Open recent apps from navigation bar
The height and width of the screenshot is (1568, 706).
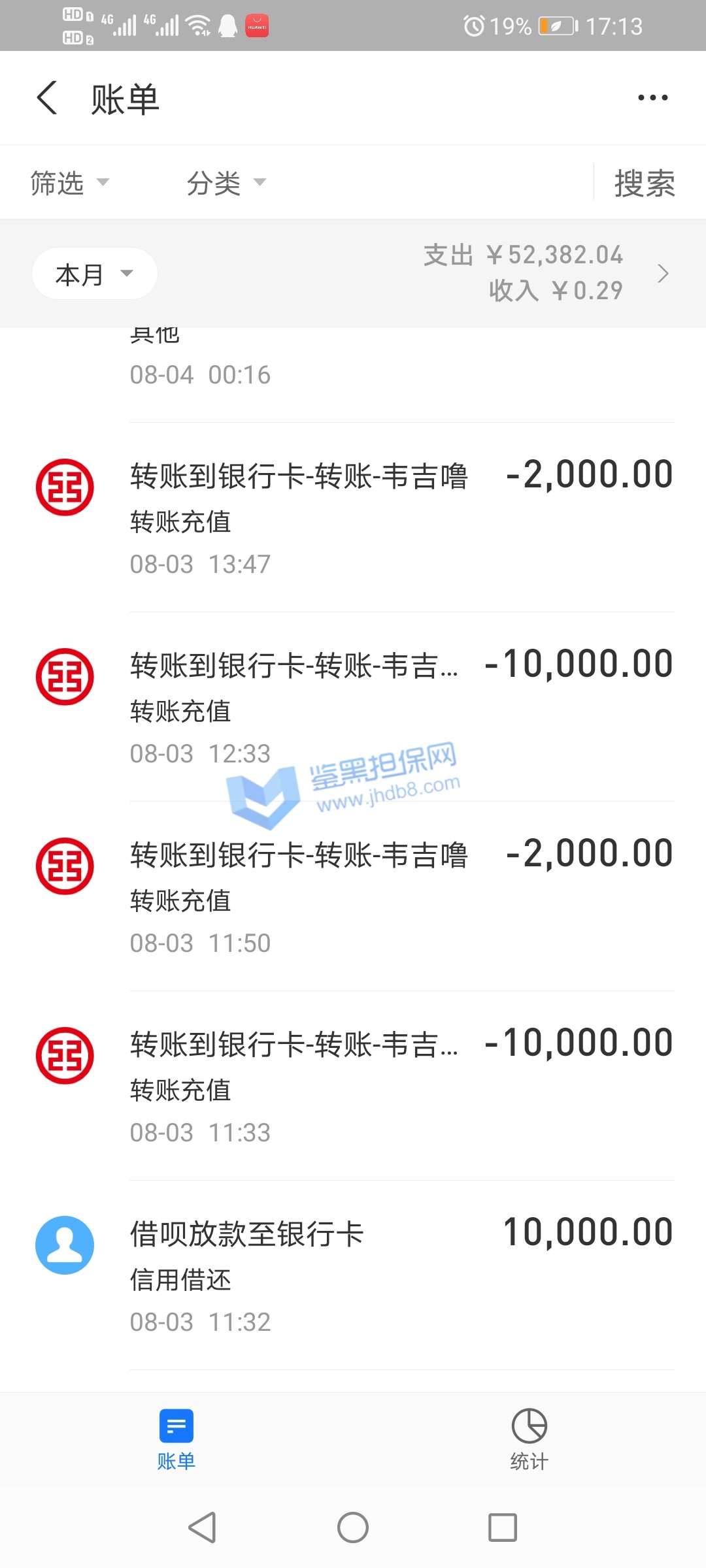pos(503,1527)
